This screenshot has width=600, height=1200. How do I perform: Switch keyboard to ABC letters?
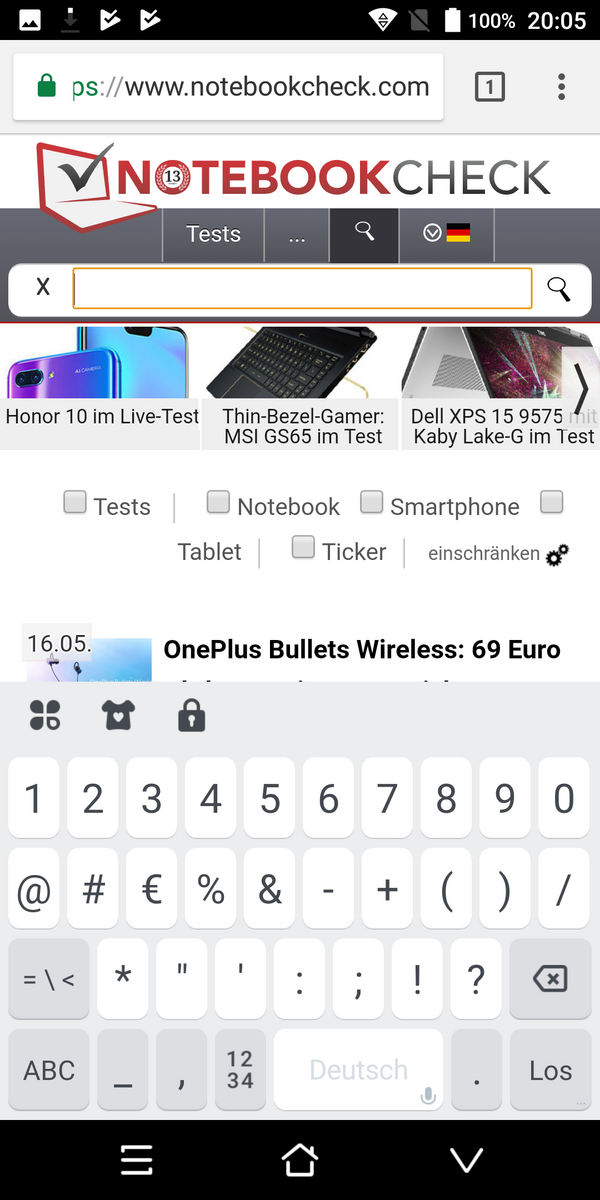[x=49, y=1070]
